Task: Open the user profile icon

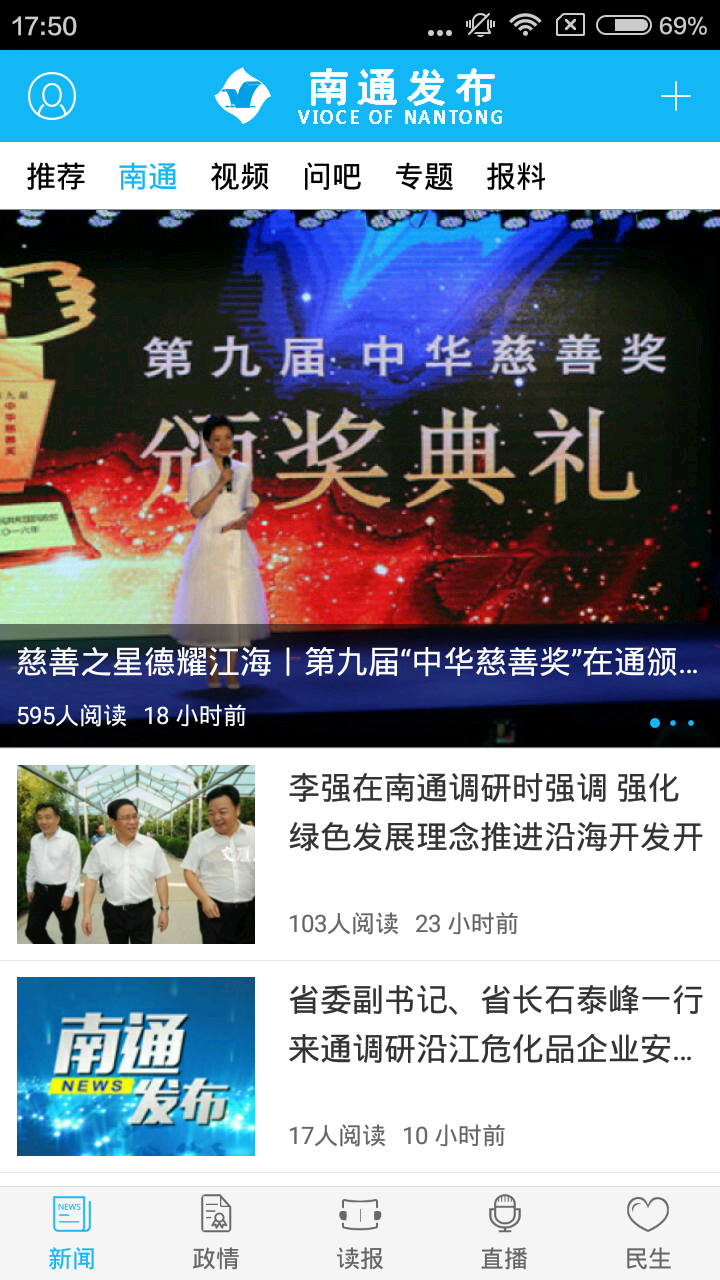Action: coord(52,96)
